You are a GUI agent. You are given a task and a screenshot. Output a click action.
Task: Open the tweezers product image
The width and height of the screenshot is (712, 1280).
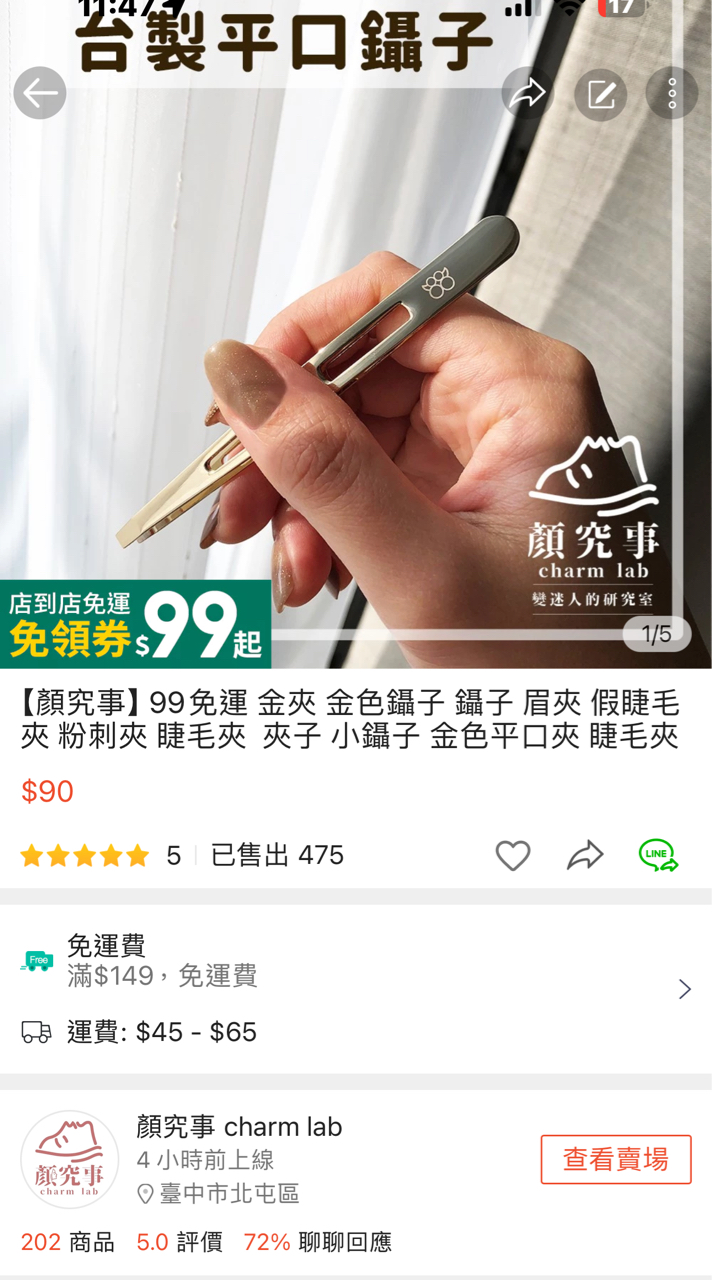tap(356, 380)
